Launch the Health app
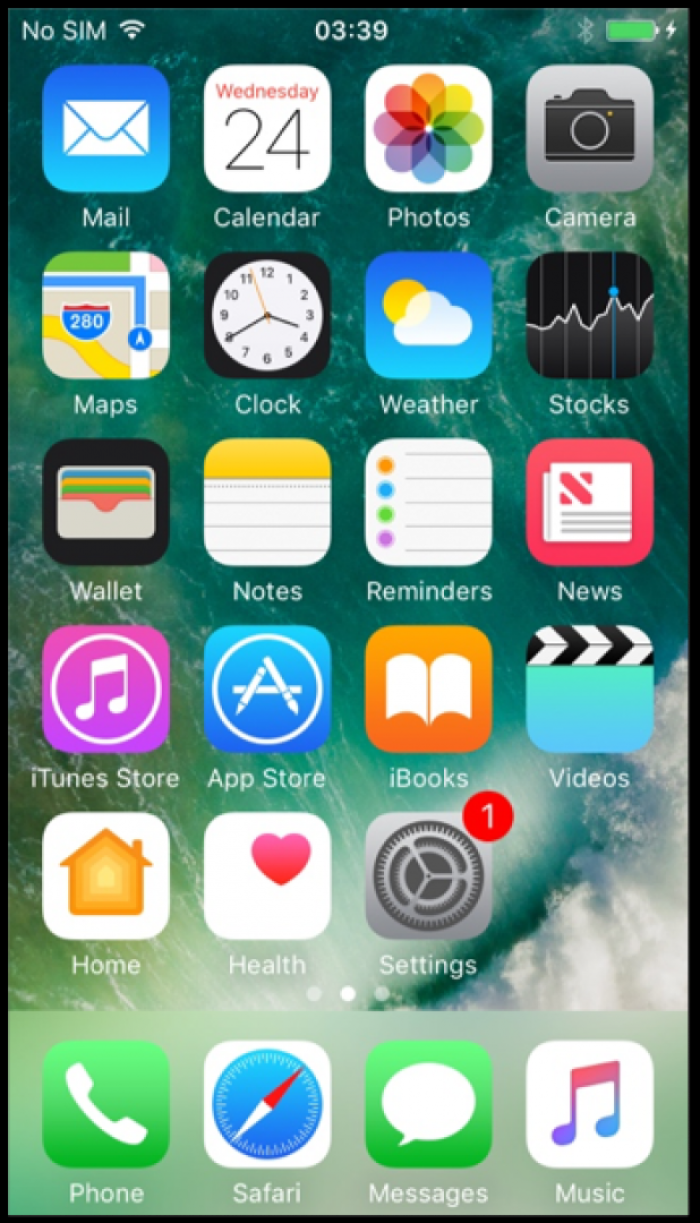Screen dimensions: 700x1223 click(267, 876)
